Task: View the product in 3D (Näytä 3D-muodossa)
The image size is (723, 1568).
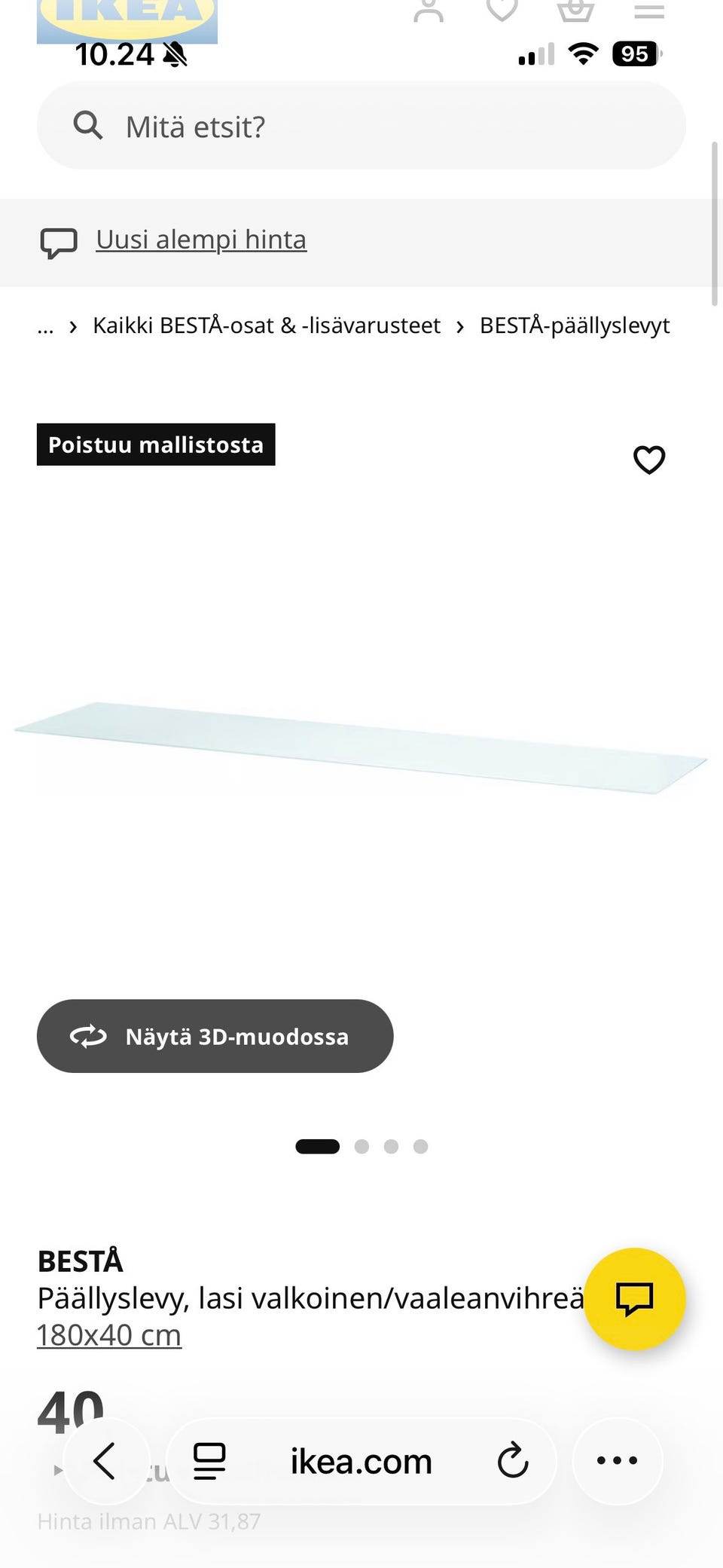Action: coord(215,1036)
